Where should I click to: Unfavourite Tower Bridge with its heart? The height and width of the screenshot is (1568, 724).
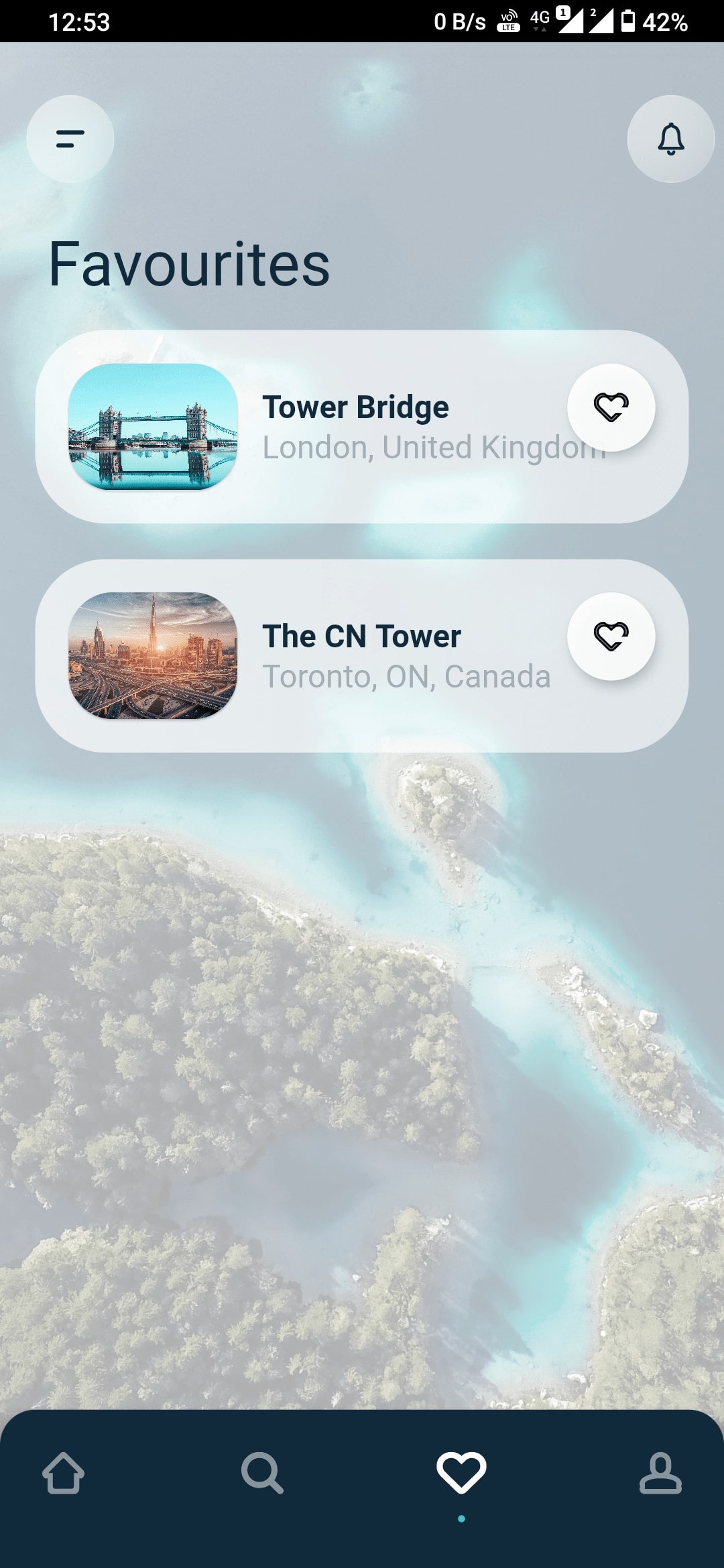pyautogui.click(x=611, y=407)
